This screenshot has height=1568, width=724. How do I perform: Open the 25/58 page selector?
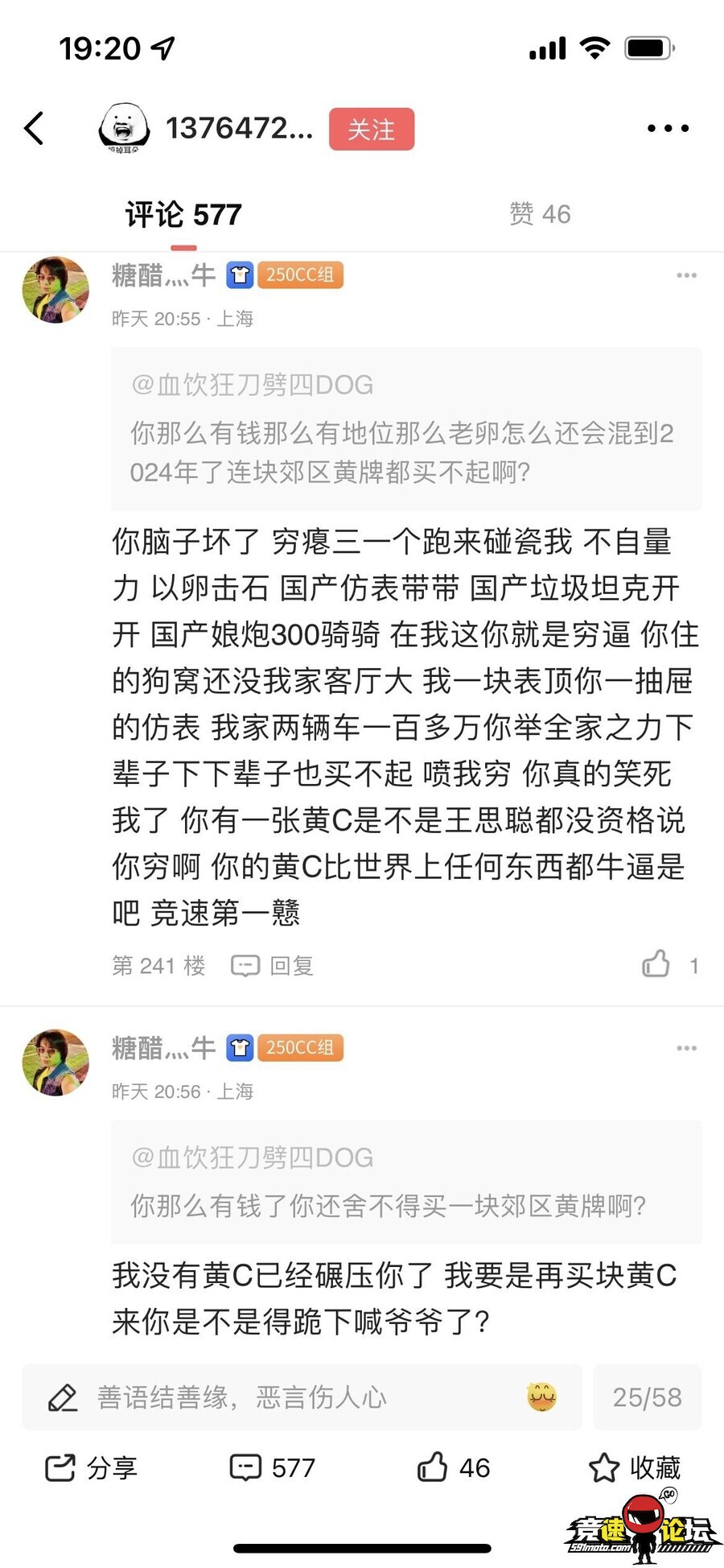tap(647, 1397)
